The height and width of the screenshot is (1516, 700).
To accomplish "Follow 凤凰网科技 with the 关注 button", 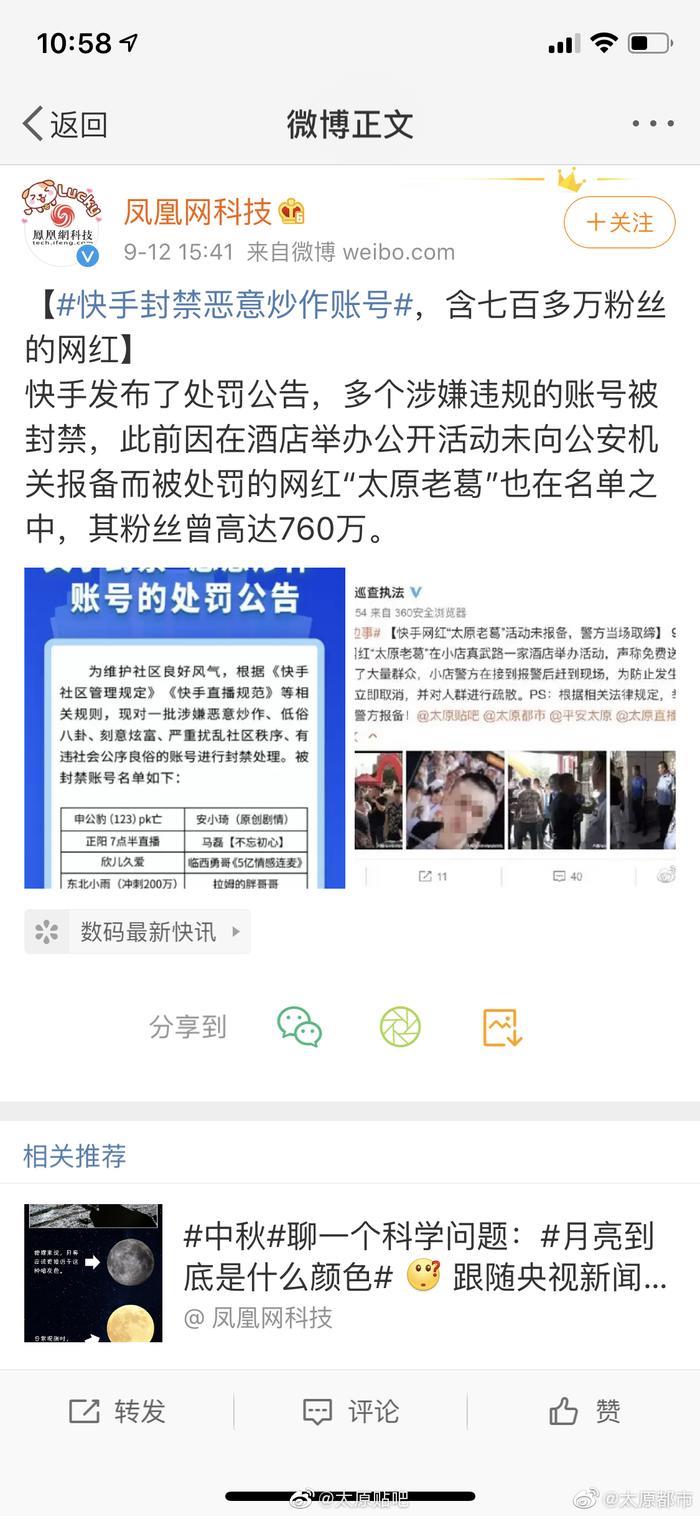I will tap(619, 222).
